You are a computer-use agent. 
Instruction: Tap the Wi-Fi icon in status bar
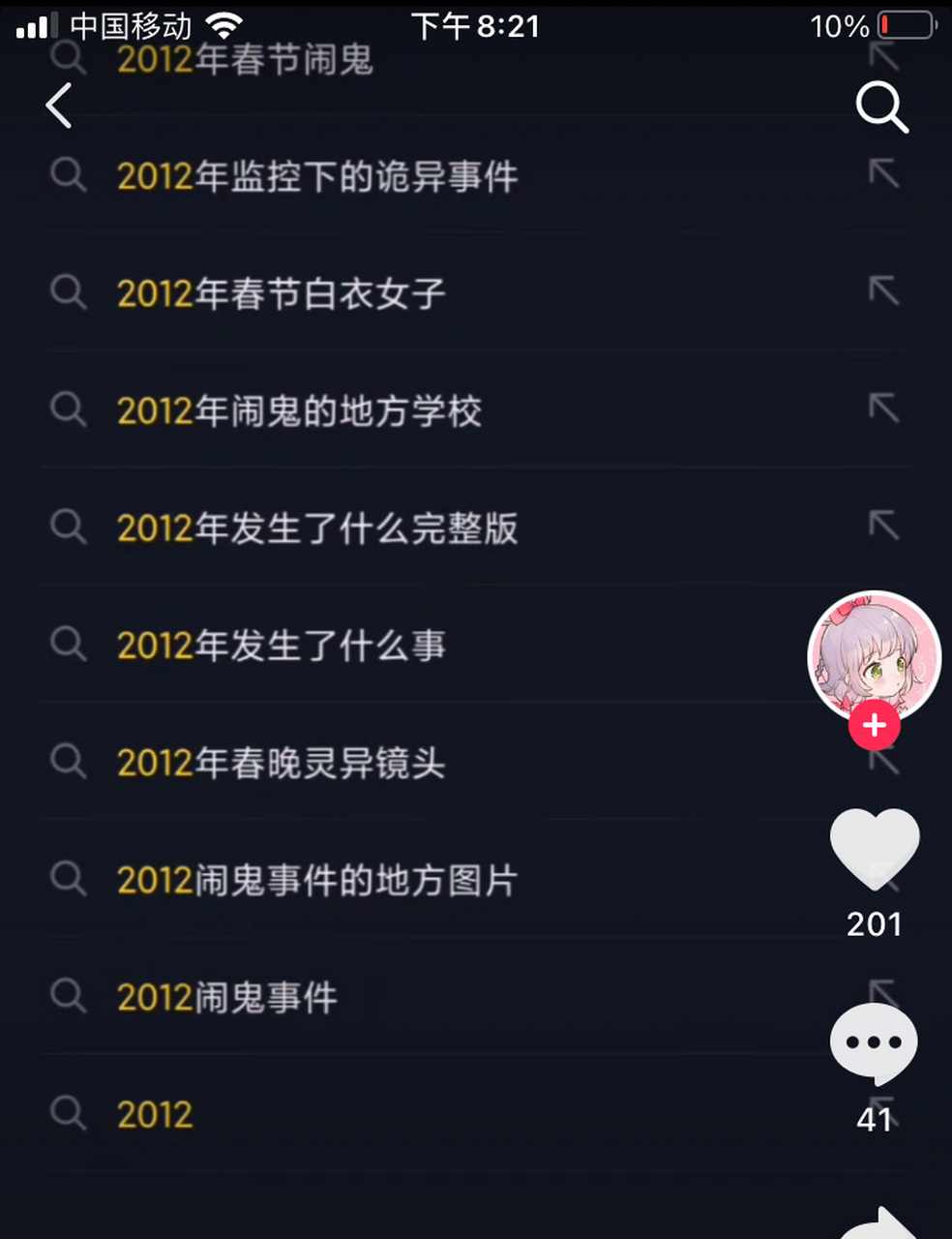[225, 25]
